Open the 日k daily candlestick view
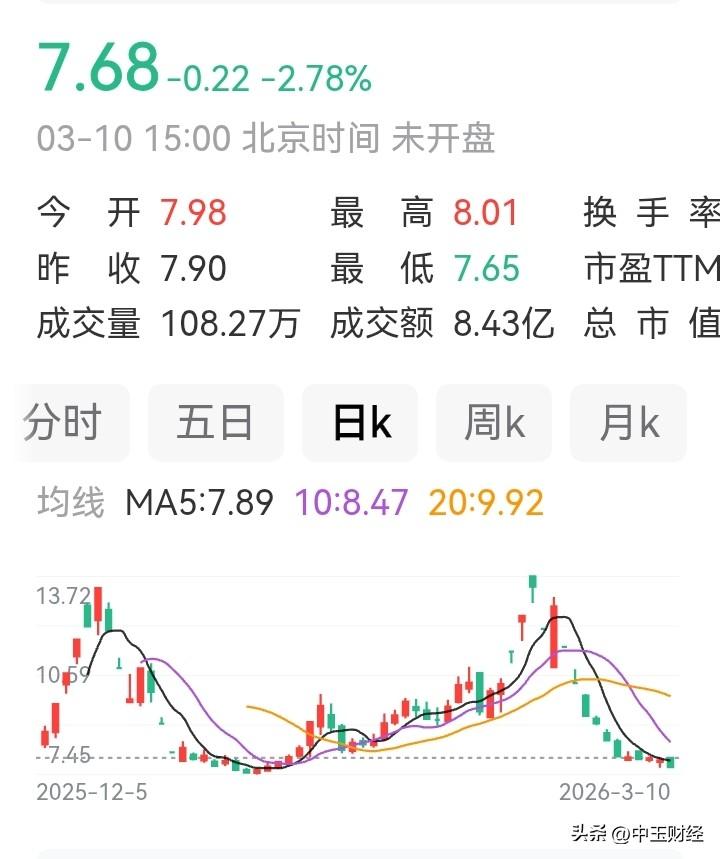This screenshot has width=720, height=859. pos(359,423)
